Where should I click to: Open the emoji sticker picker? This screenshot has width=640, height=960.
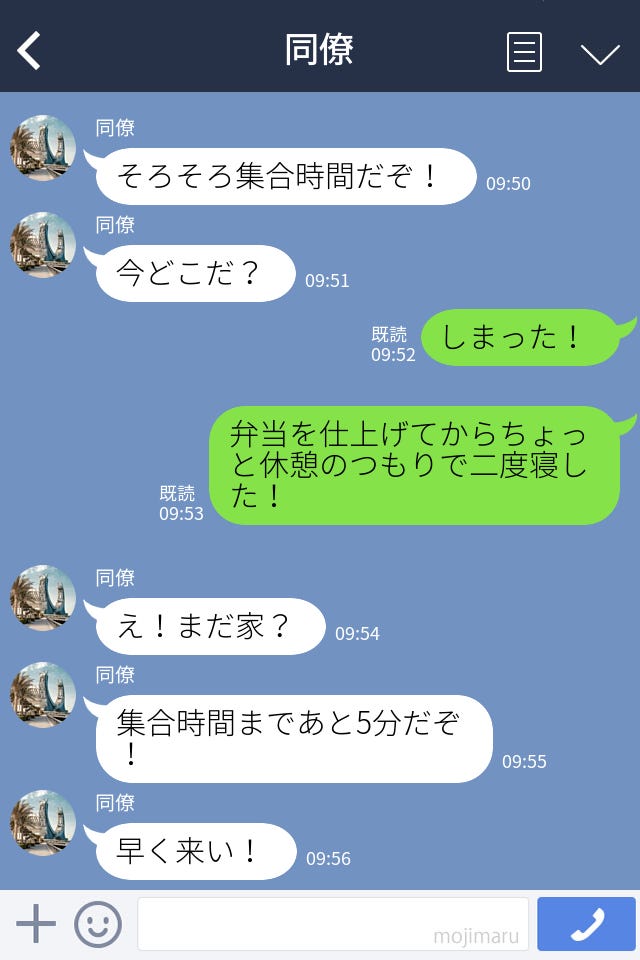coord(98,924)
